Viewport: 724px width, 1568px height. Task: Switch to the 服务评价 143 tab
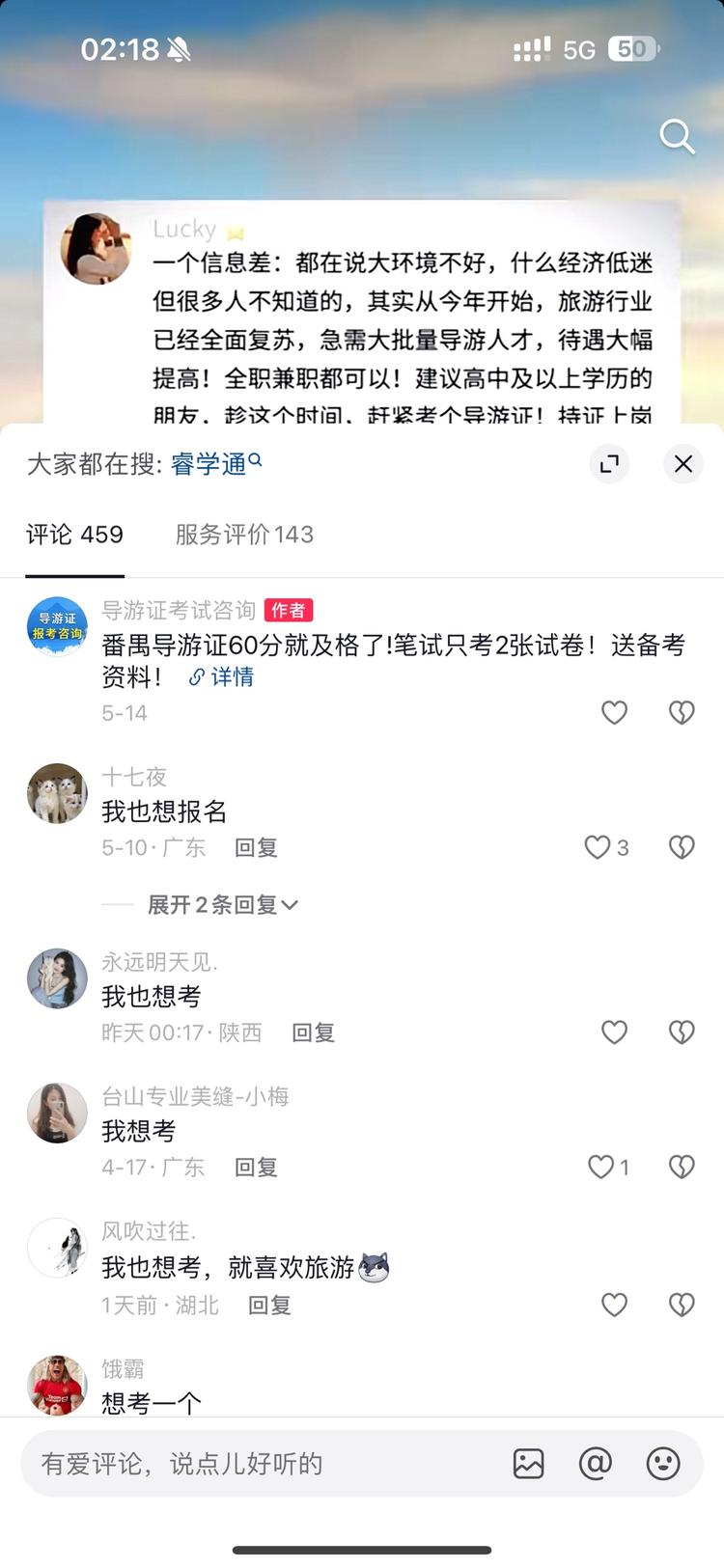click(243, 534)
